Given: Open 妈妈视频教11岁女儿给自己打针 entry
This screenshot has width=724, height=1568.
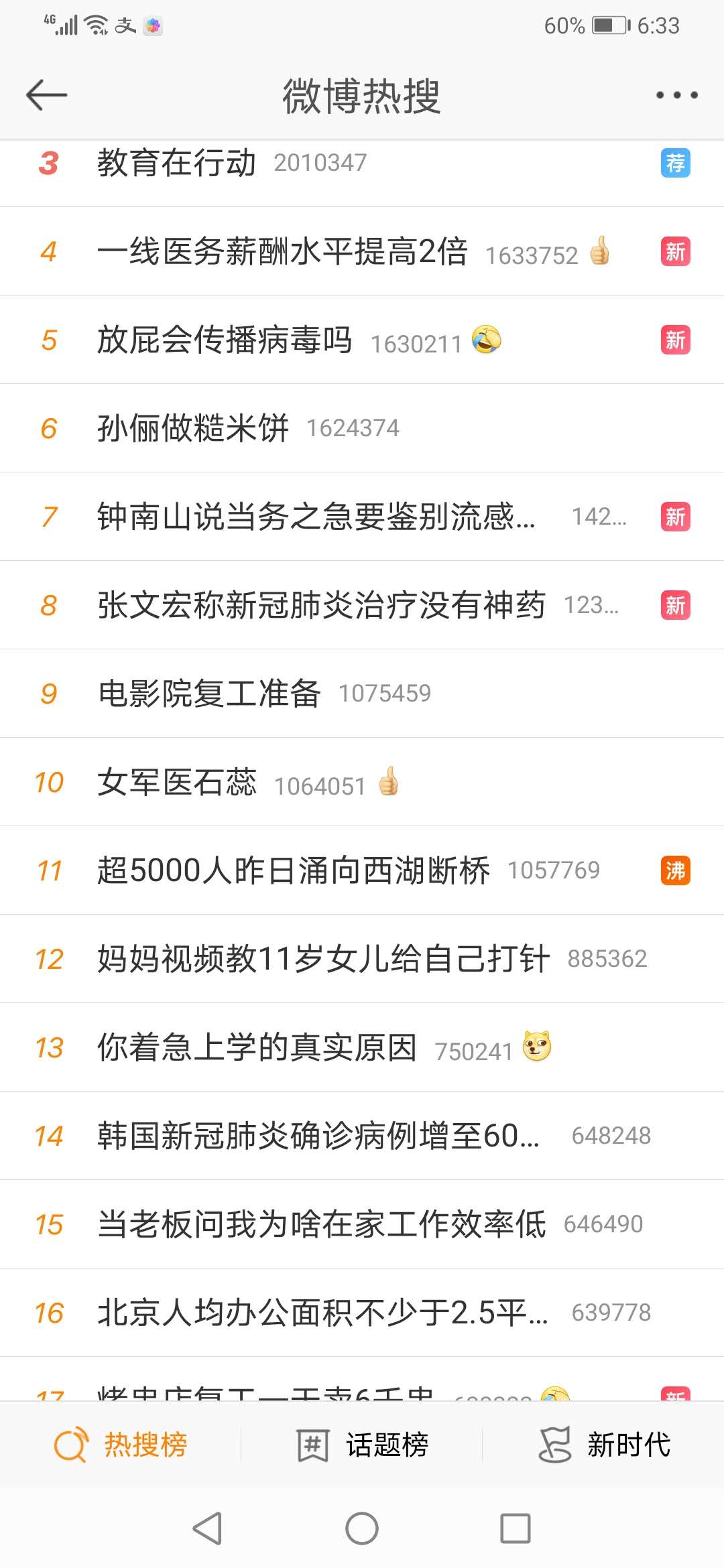Looking at the screenshot, I should (x=323, y=959).
